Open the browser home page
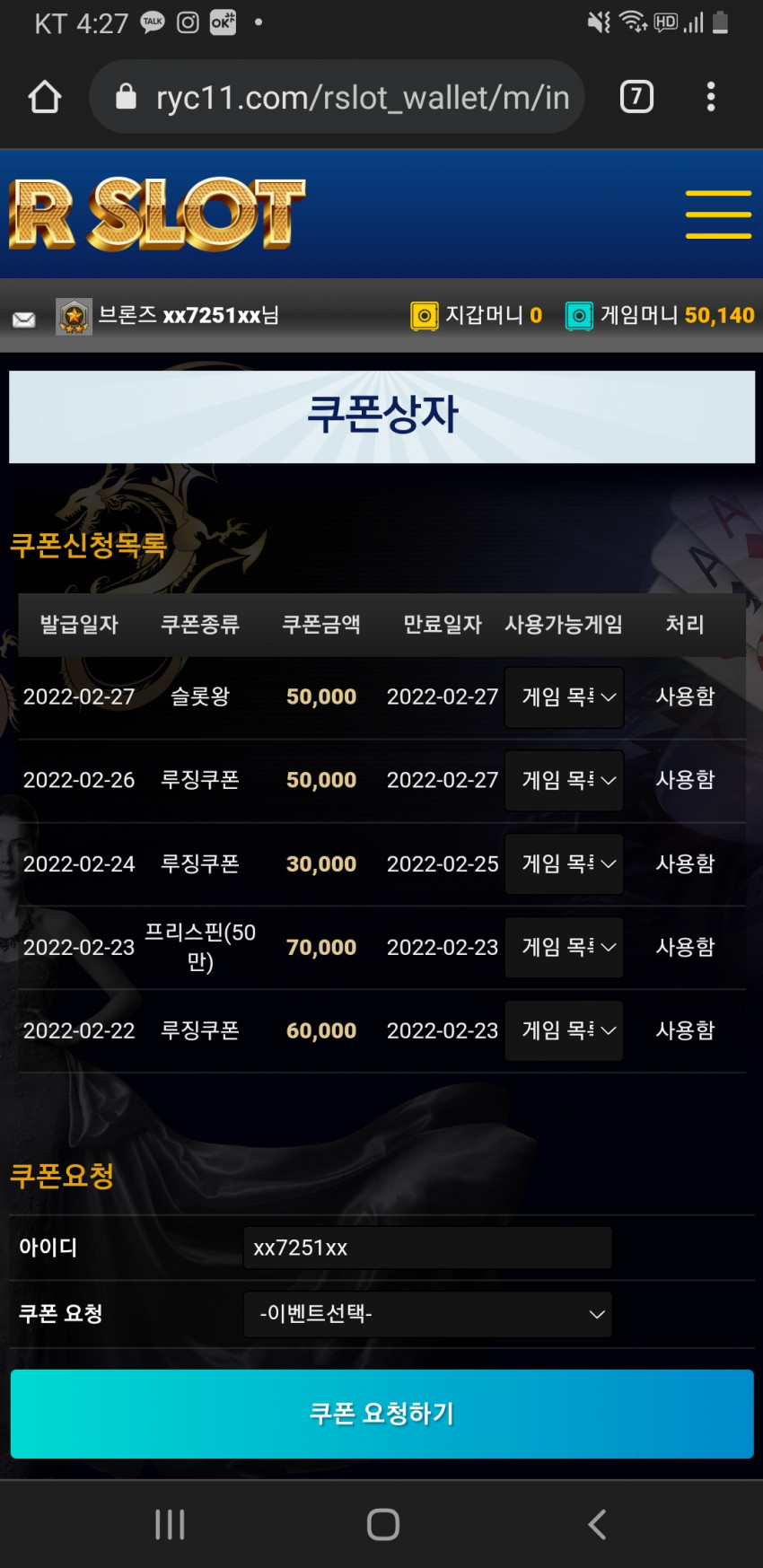 tap(45, 97)
